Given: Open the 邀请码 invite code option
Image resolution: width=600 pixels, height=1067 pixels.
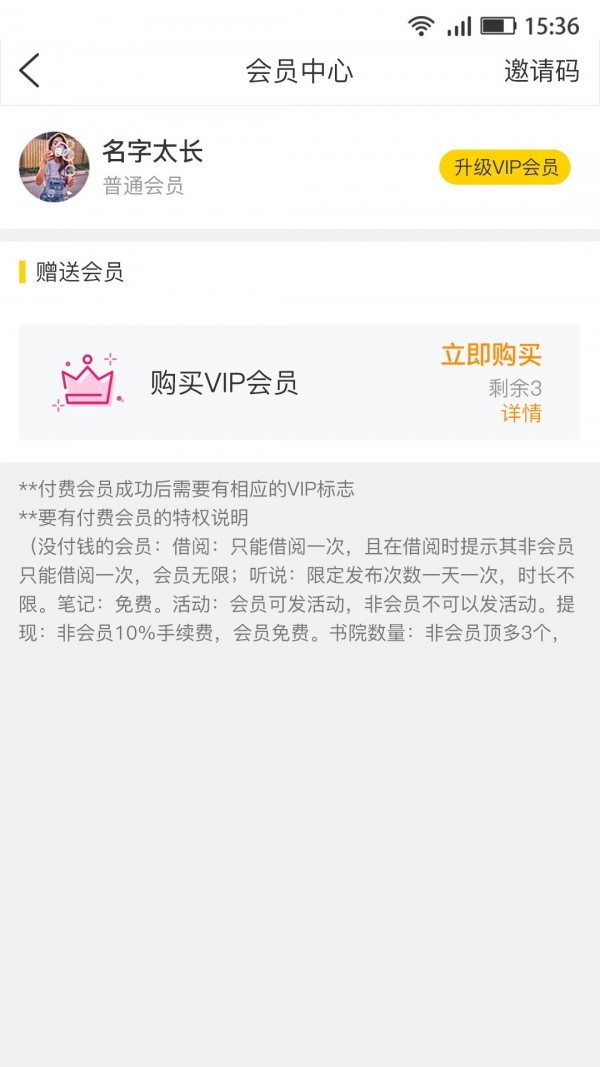Looking at the screenshot, I should [541, 71].
